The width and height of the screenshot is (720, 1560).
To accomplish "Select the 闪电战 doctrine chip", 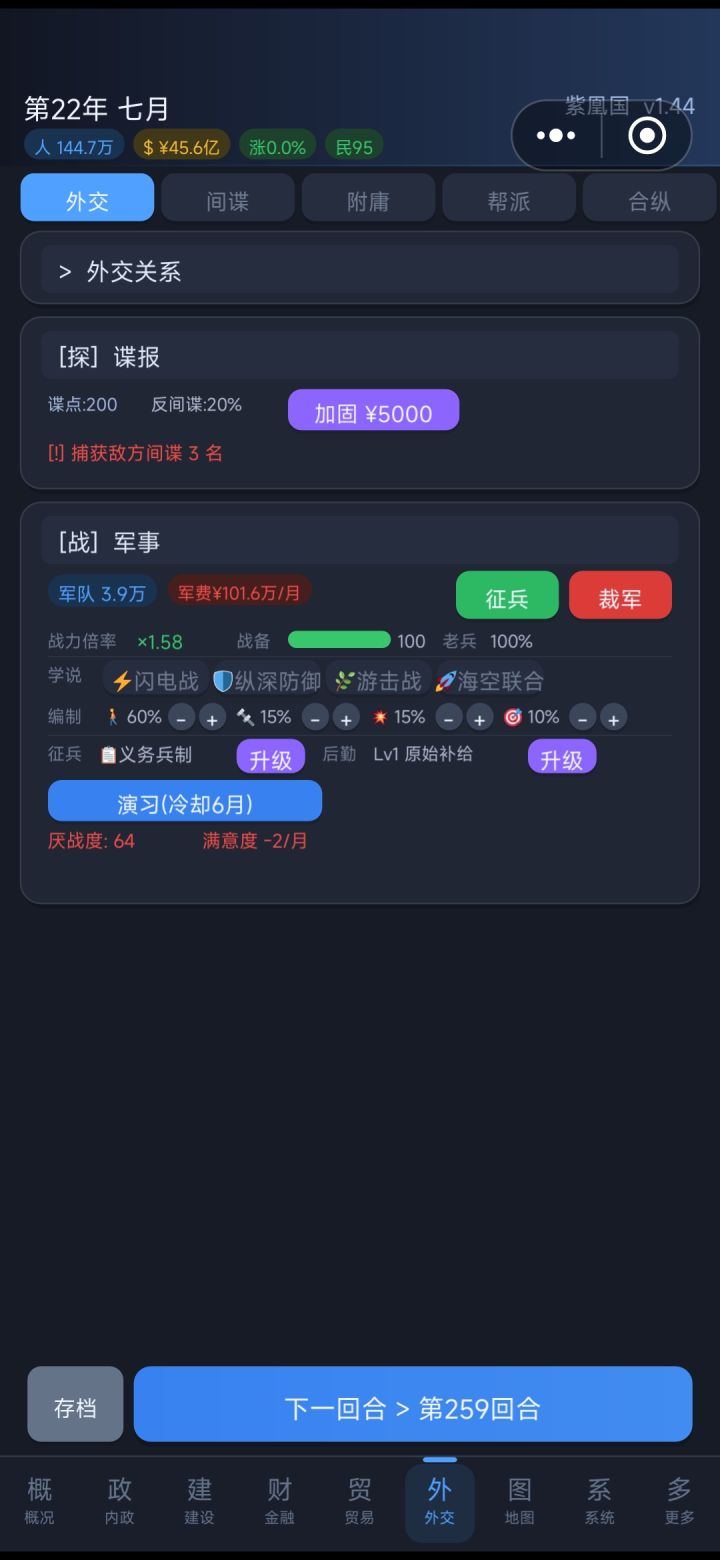I will (x=155, y=680).
